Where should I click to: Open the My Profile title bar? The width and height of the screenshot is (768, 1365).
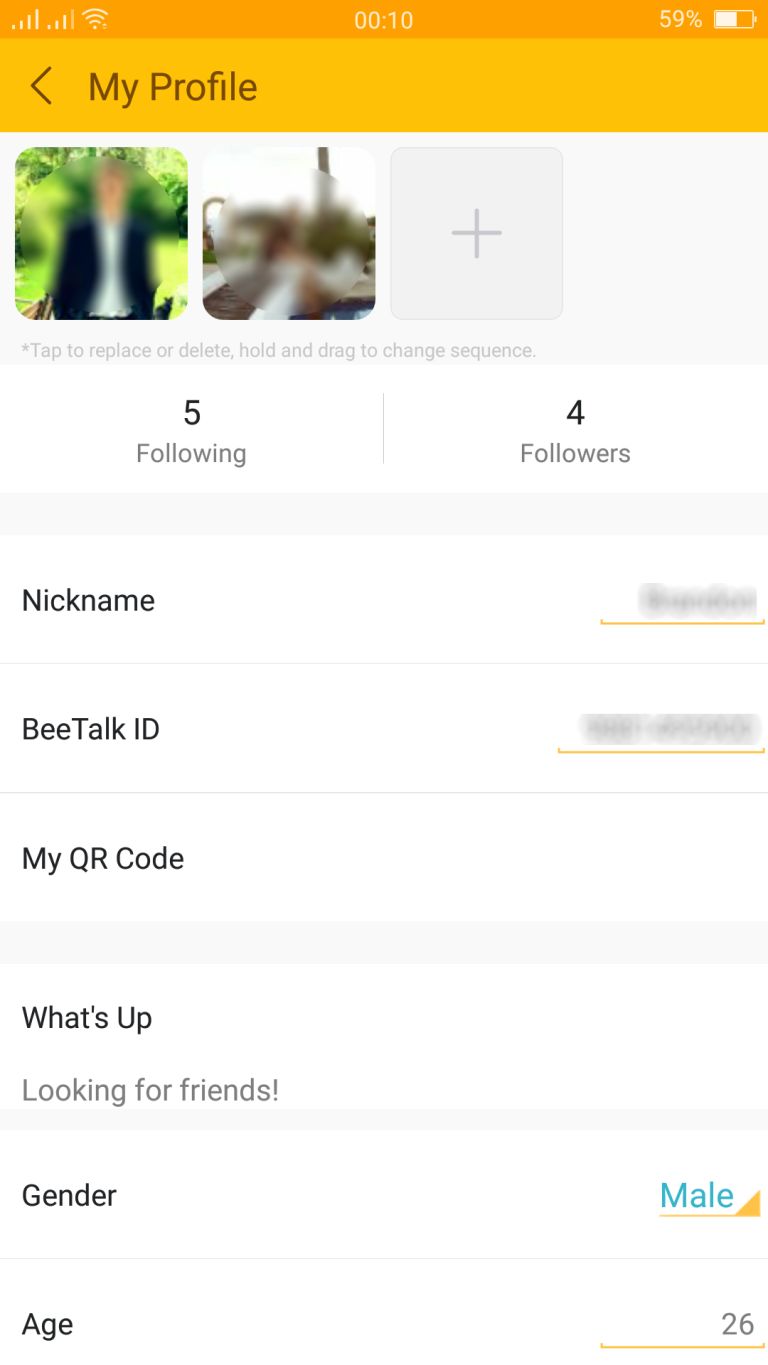(173, 86)
